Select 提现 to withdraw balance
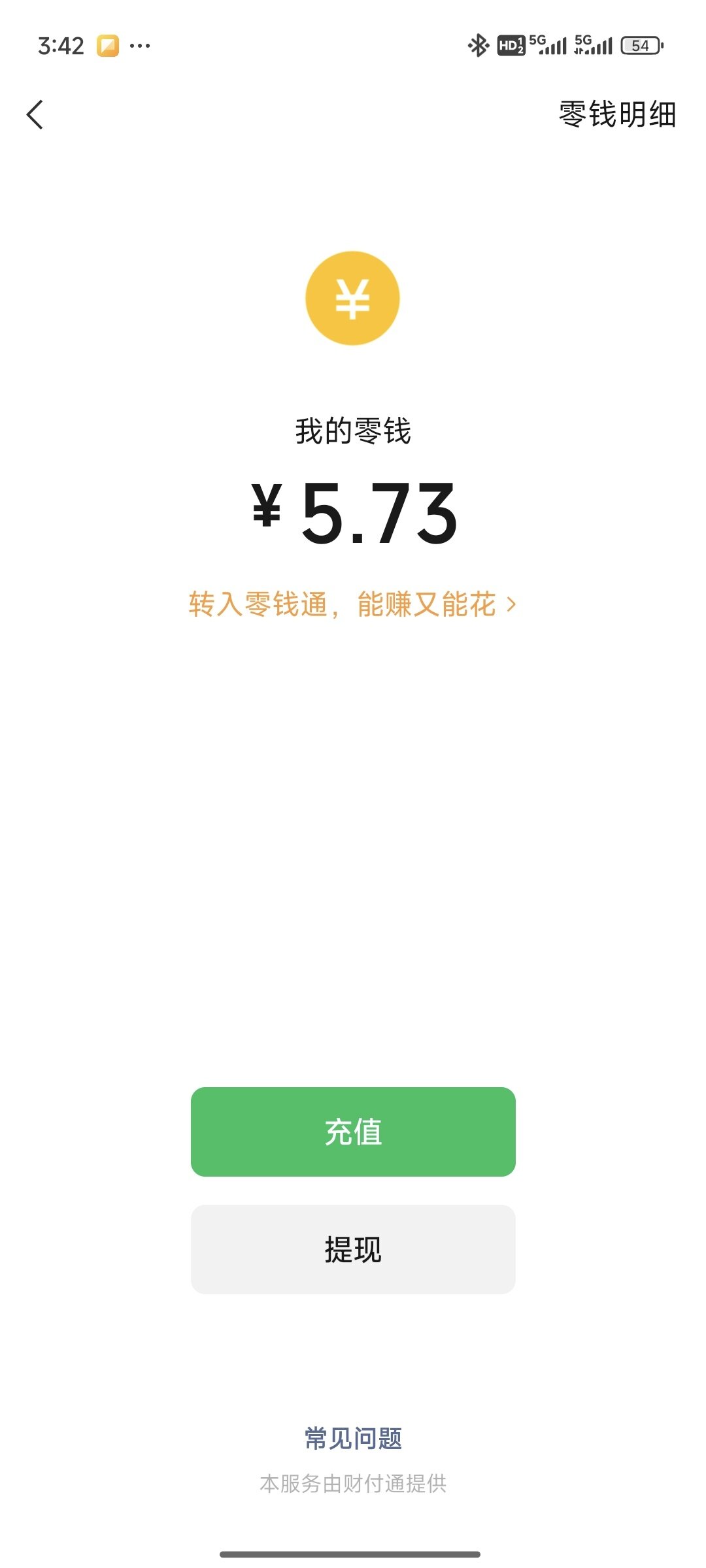This screenshot has width=706, height=1568. pos(353,1249)
